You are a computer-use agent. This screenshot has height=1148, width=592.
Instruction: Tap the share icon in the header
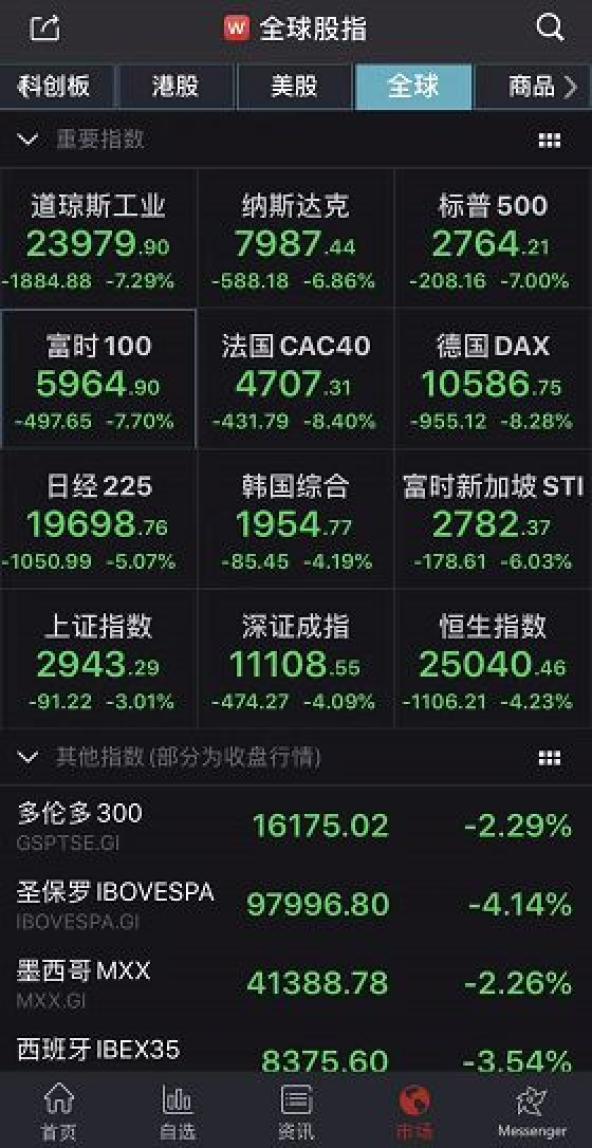(x=45, y=29)
